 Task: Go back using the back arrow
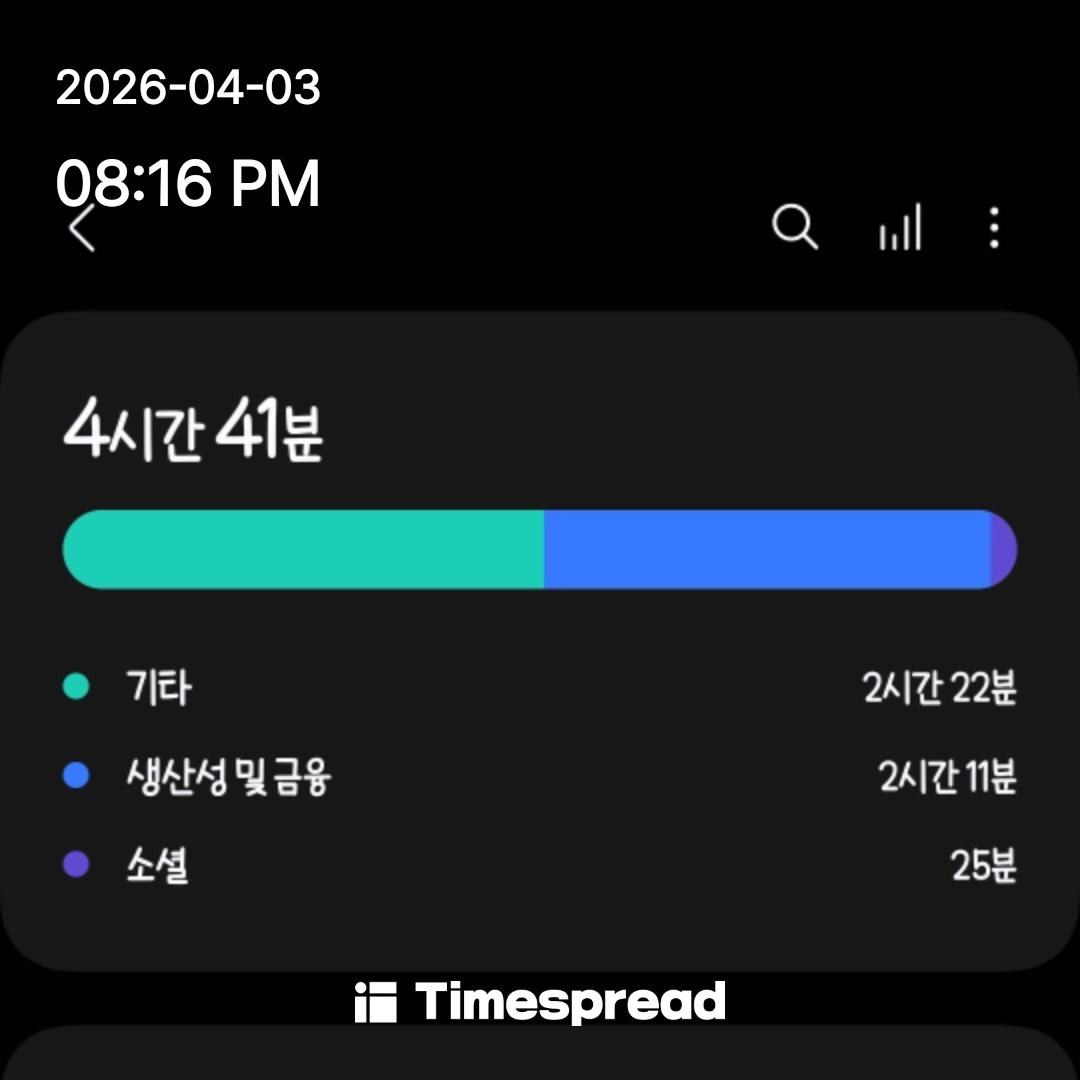click(82, 229)
